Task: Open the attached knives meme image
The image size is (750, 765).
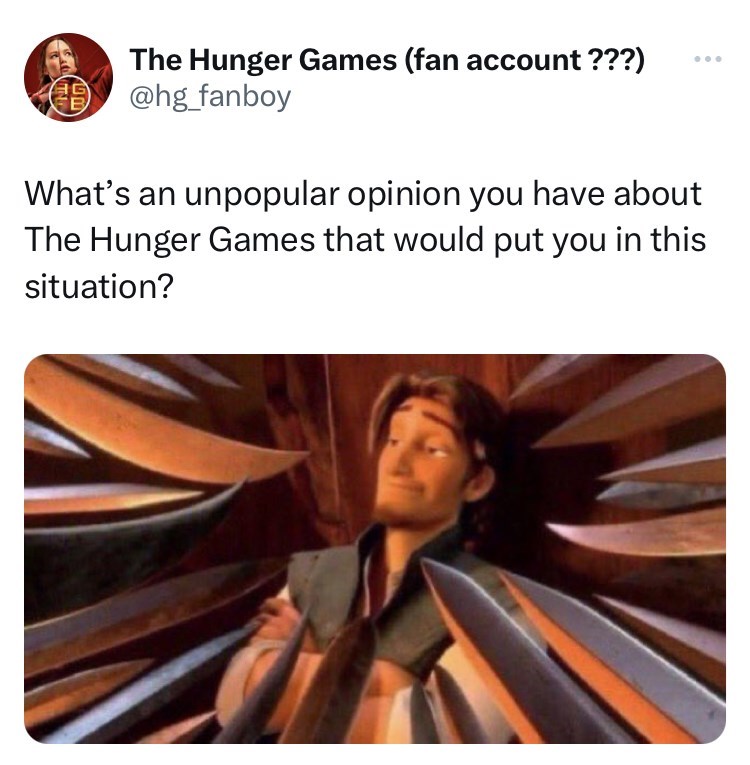Action: (375, 548)
